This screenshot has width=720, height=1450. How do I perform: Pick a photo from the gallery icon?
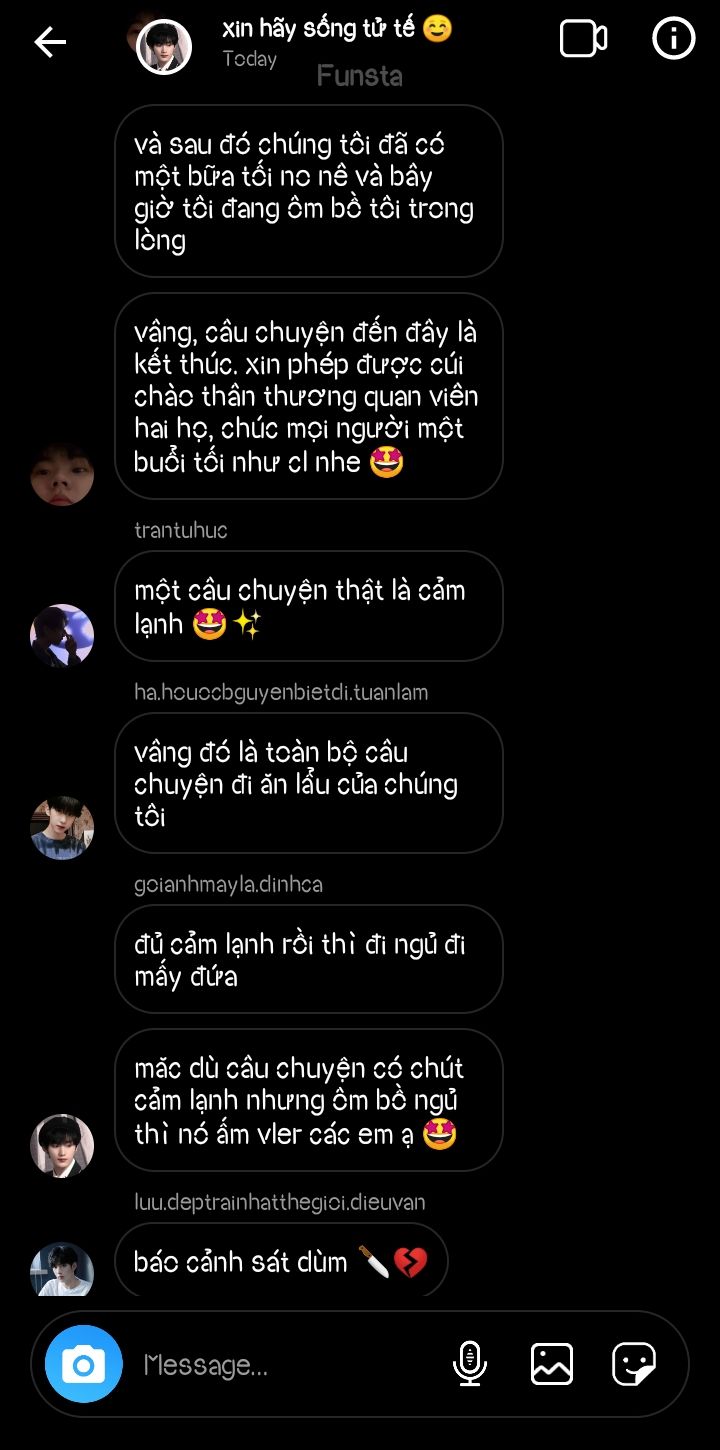click(552, 1364)
